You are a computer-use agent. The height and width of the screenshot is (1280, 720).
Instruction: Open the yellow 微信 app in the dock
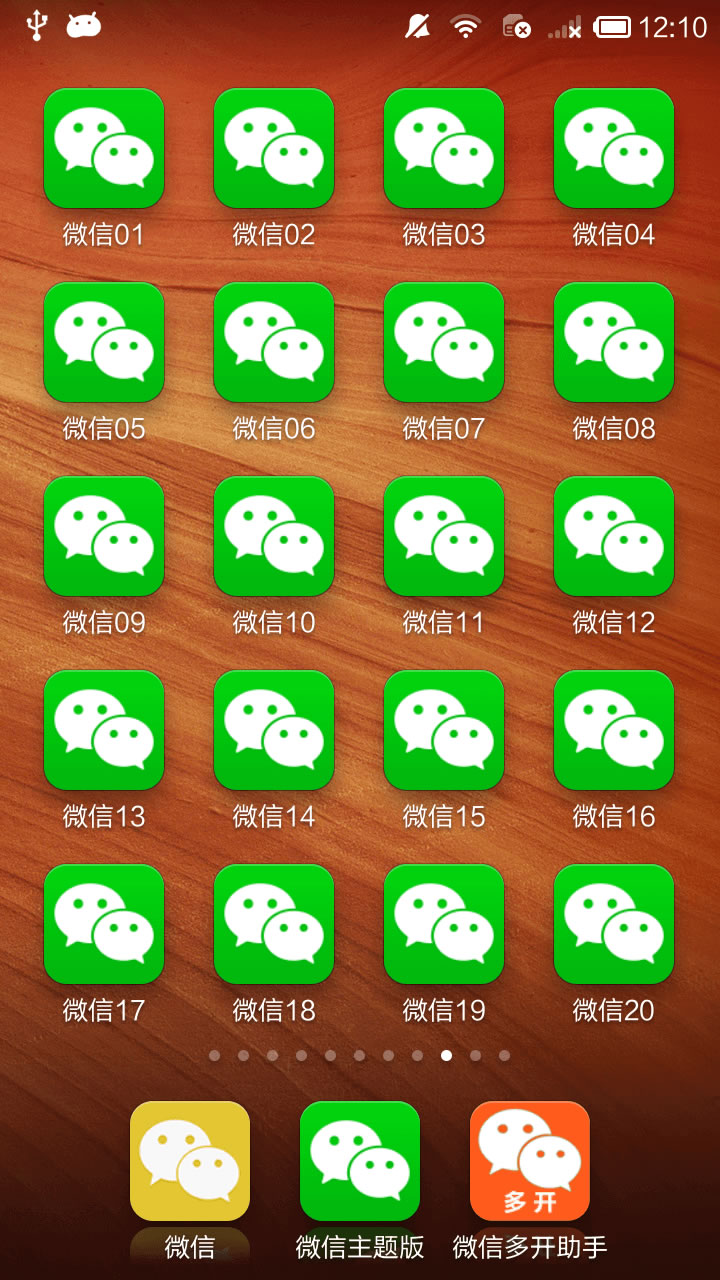click(x=190, y=1161)
